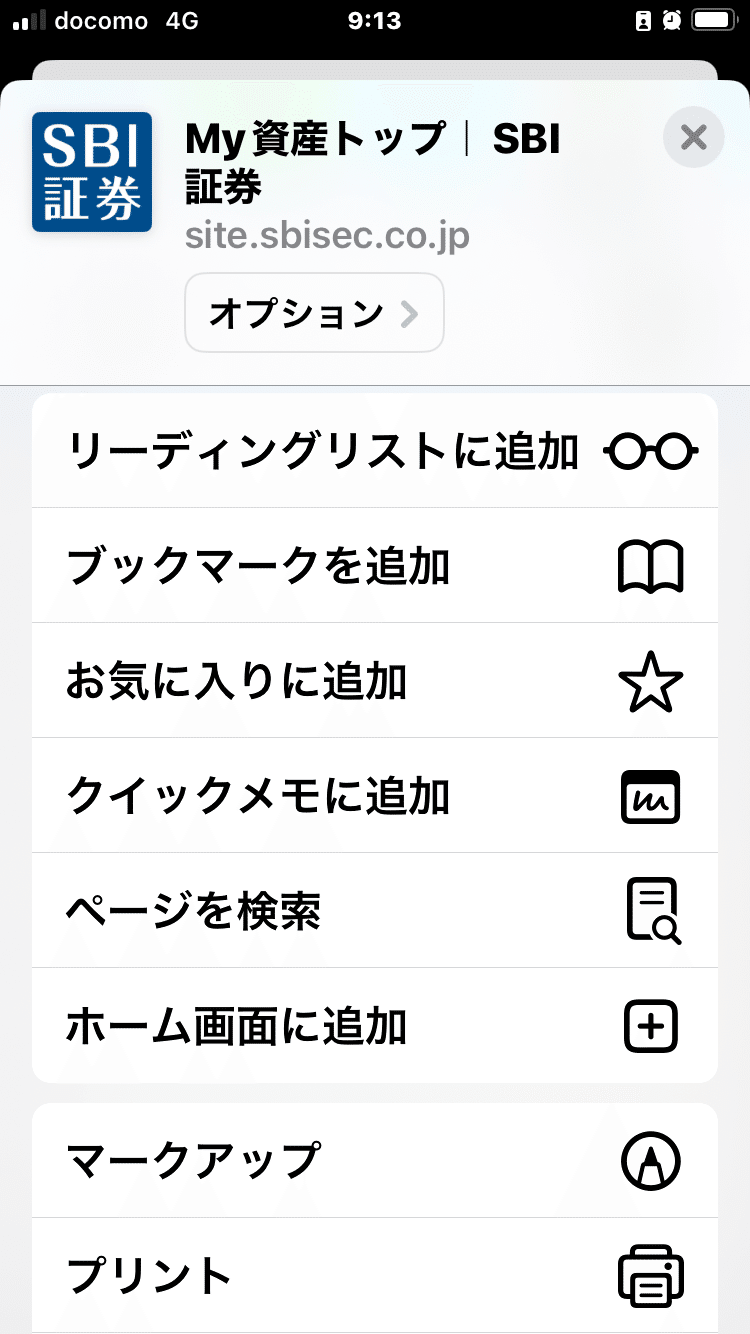750x1334 pixels.
Task: Tap the battery indicator in status bar
Action: (x=714, y=18)
